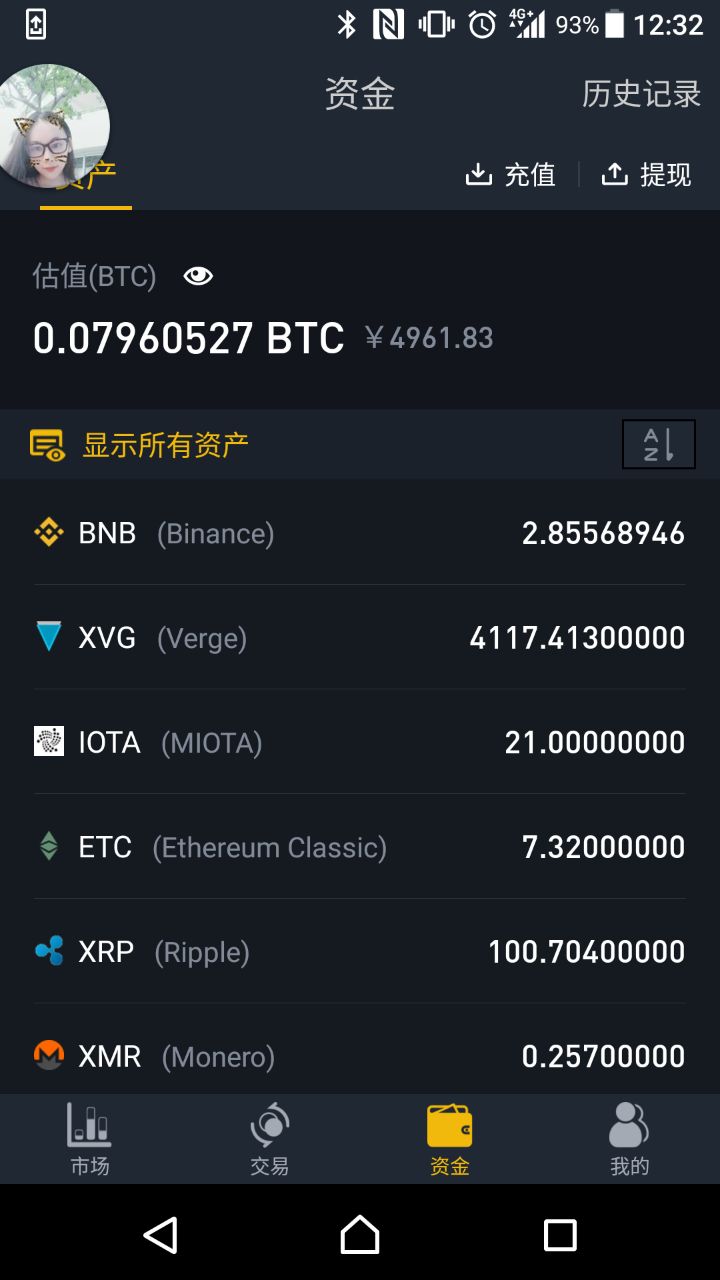Hide the balance with the eye icon
This screenshot has width=720, height=1280.
click(x=198, y=276)
